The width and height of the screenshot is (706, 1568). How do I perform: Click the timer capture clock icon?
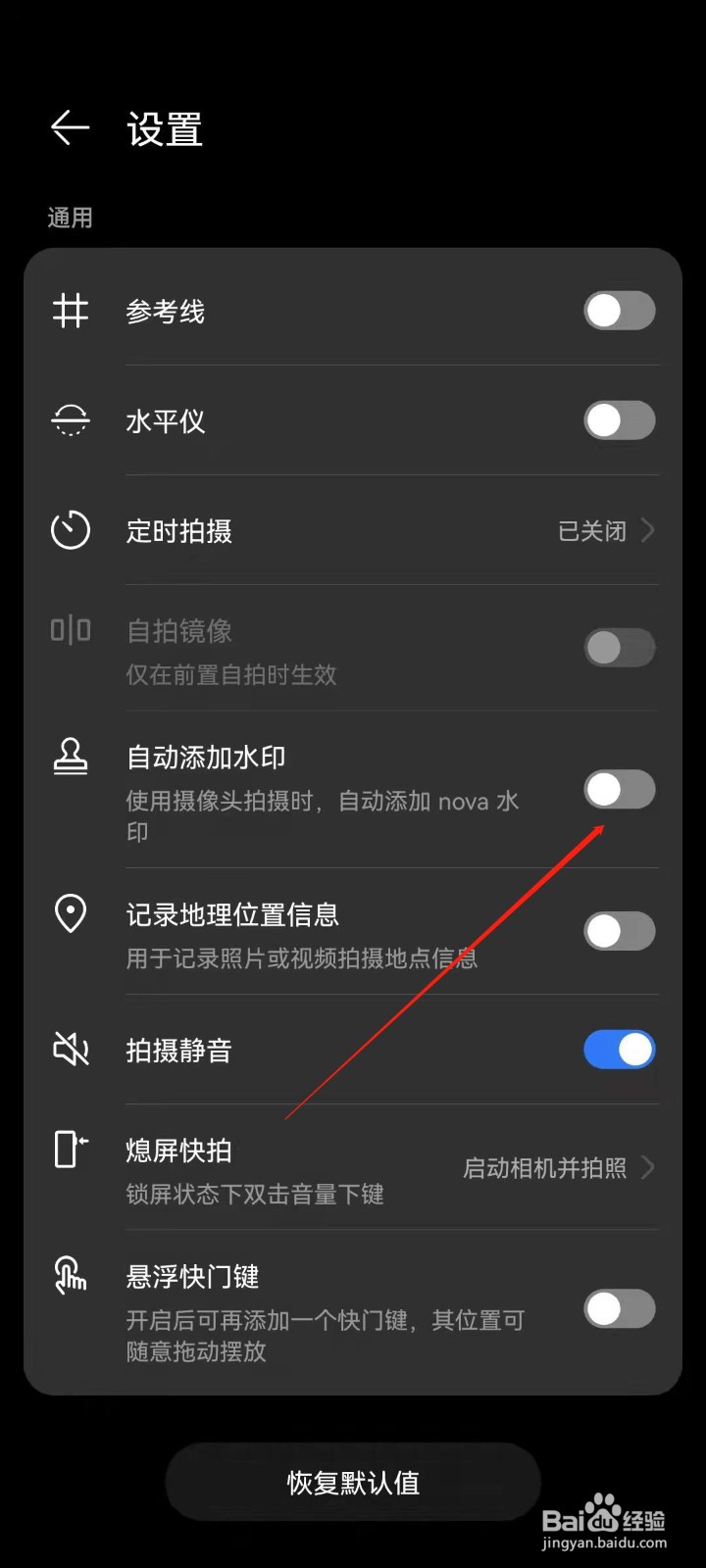pos(70,531)
